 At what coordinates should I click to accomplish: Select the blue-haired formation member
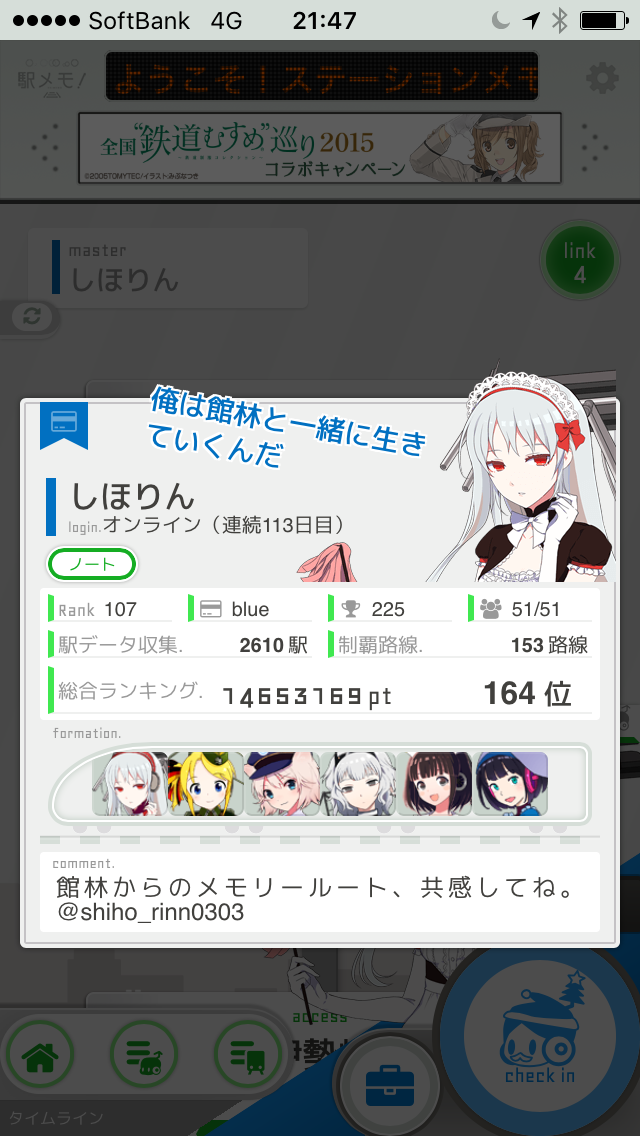510,784
